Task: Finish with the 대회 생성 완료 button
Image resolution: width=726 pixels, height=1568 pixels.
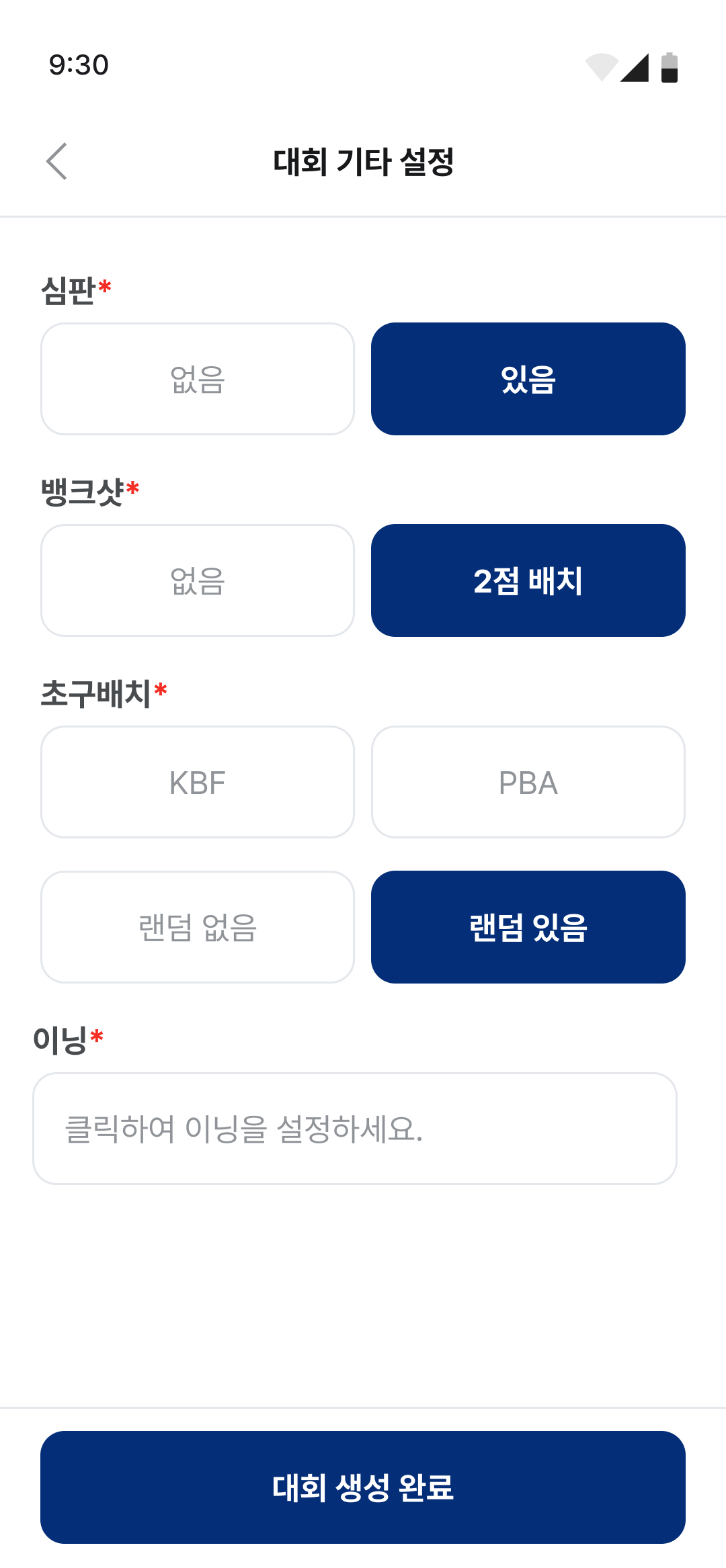Action: click(x=363, y=1487)
